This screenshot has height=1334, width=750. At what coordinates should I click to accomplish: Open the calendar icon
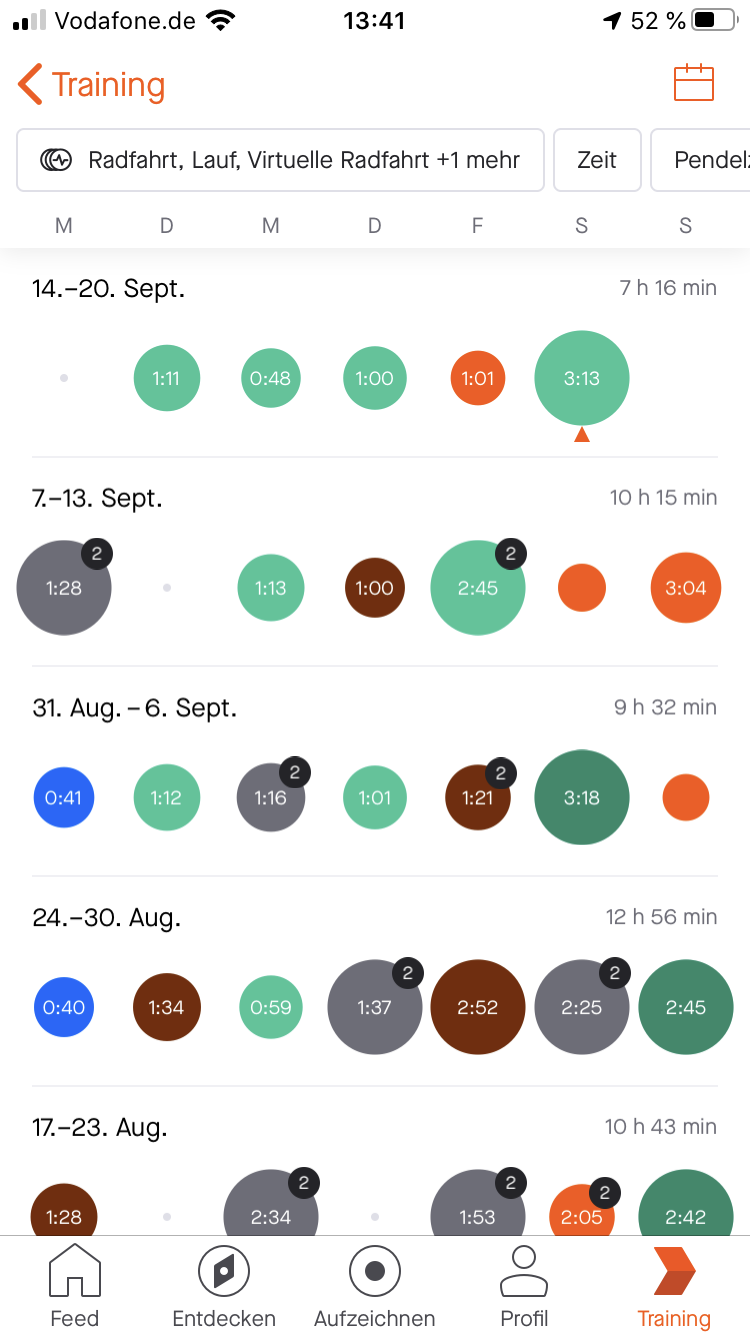(694, 83)
